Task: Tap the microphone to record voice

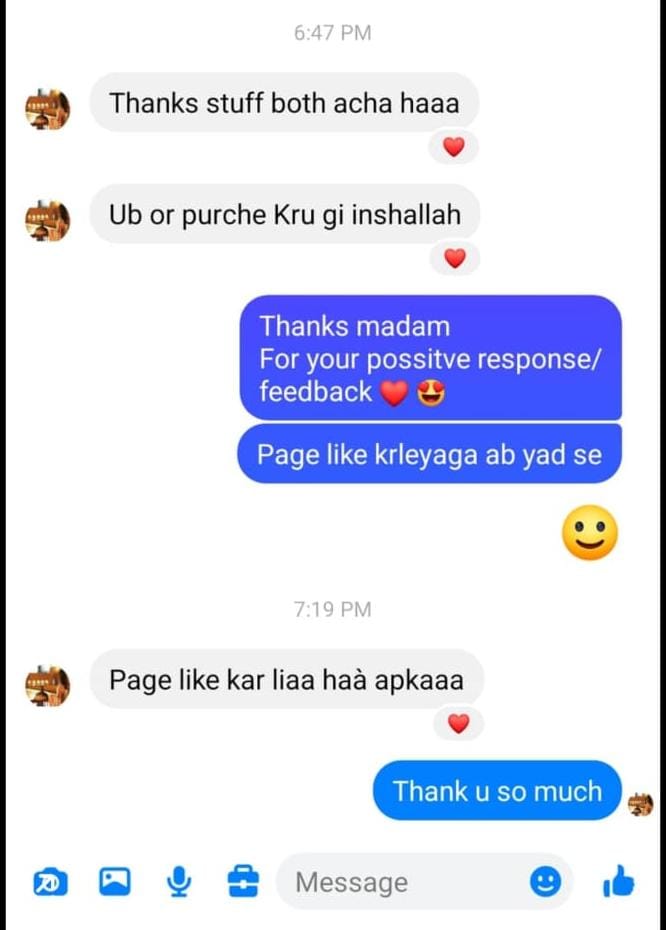Action: pos(179,882)
